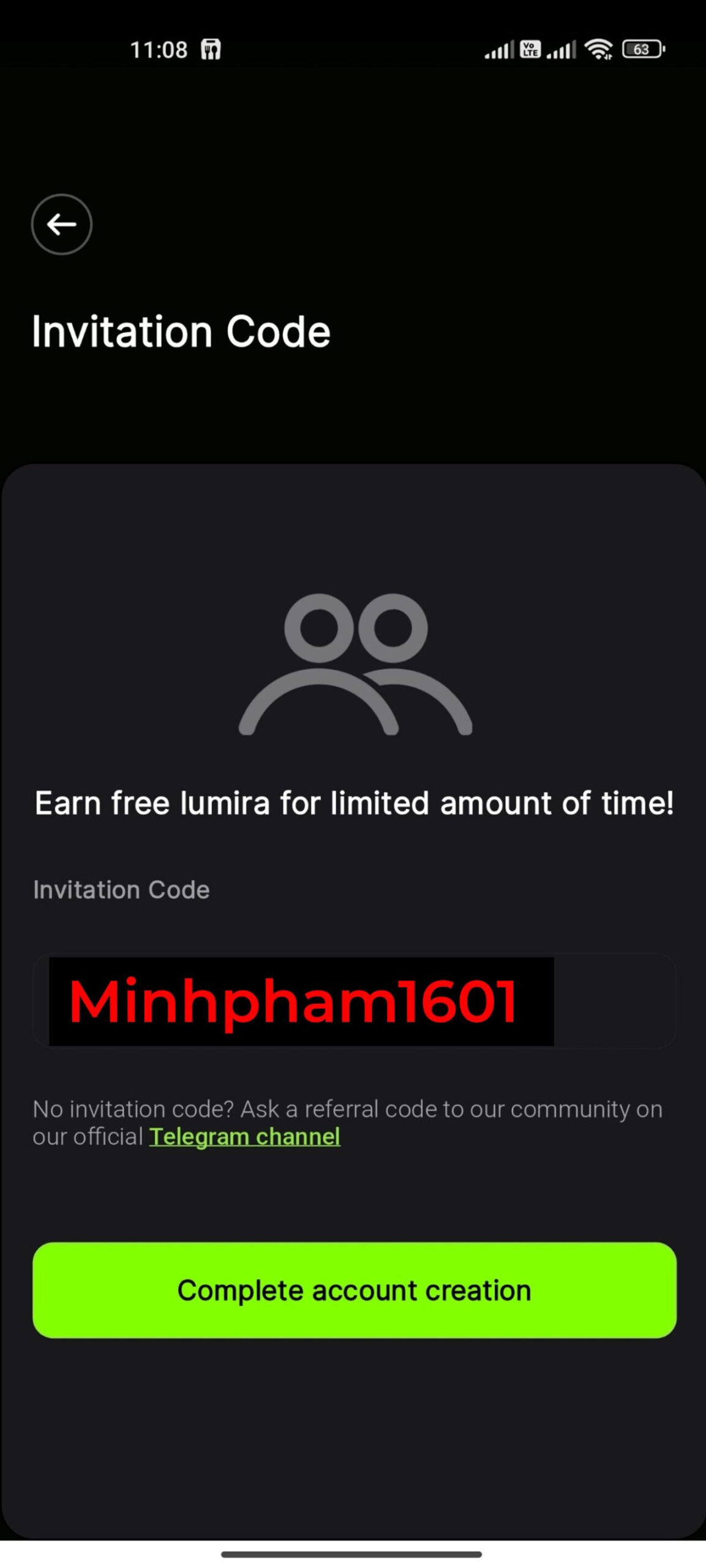Open the Telegram channel link

245,1136
